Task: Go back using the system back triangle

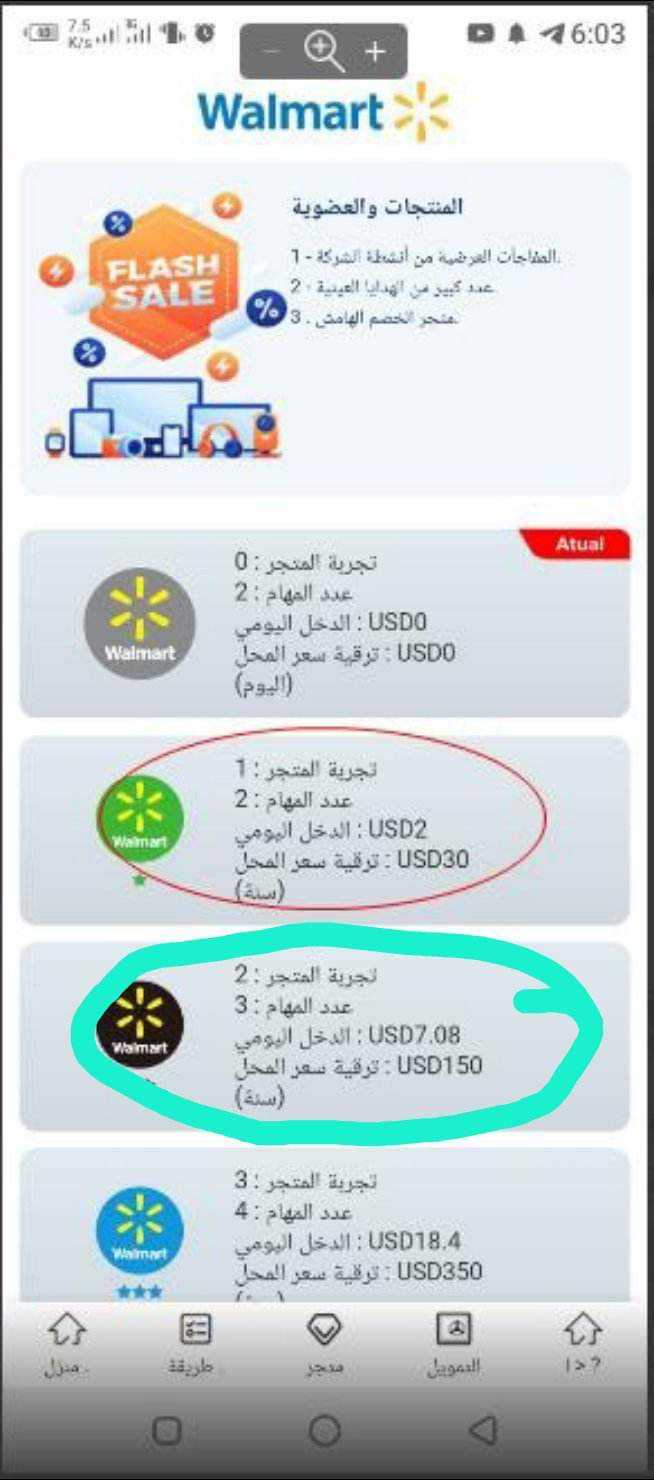Action: pos(483,1431)
